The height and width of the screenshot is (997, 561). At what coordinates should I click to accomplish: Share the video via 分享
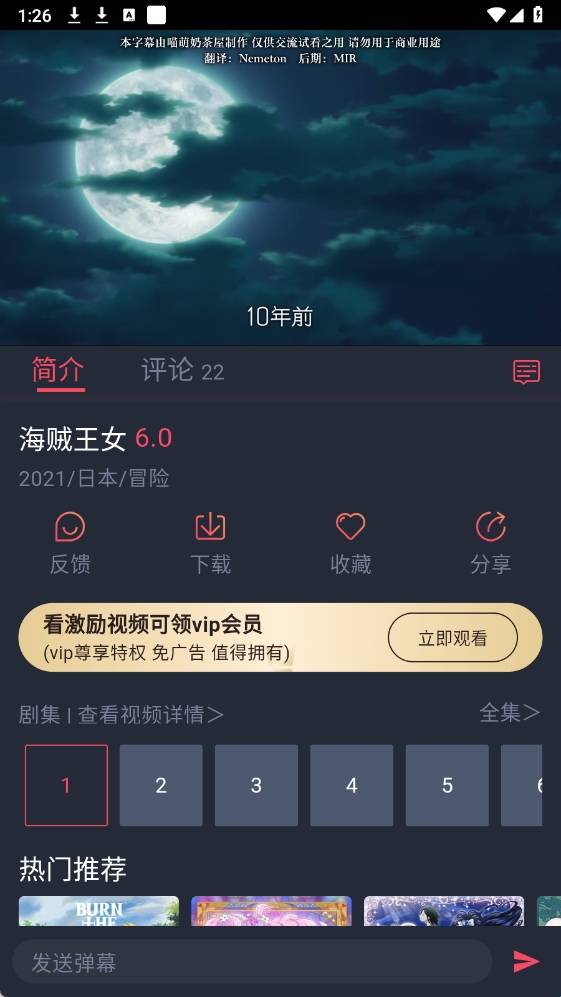click(x=490, y=544)
